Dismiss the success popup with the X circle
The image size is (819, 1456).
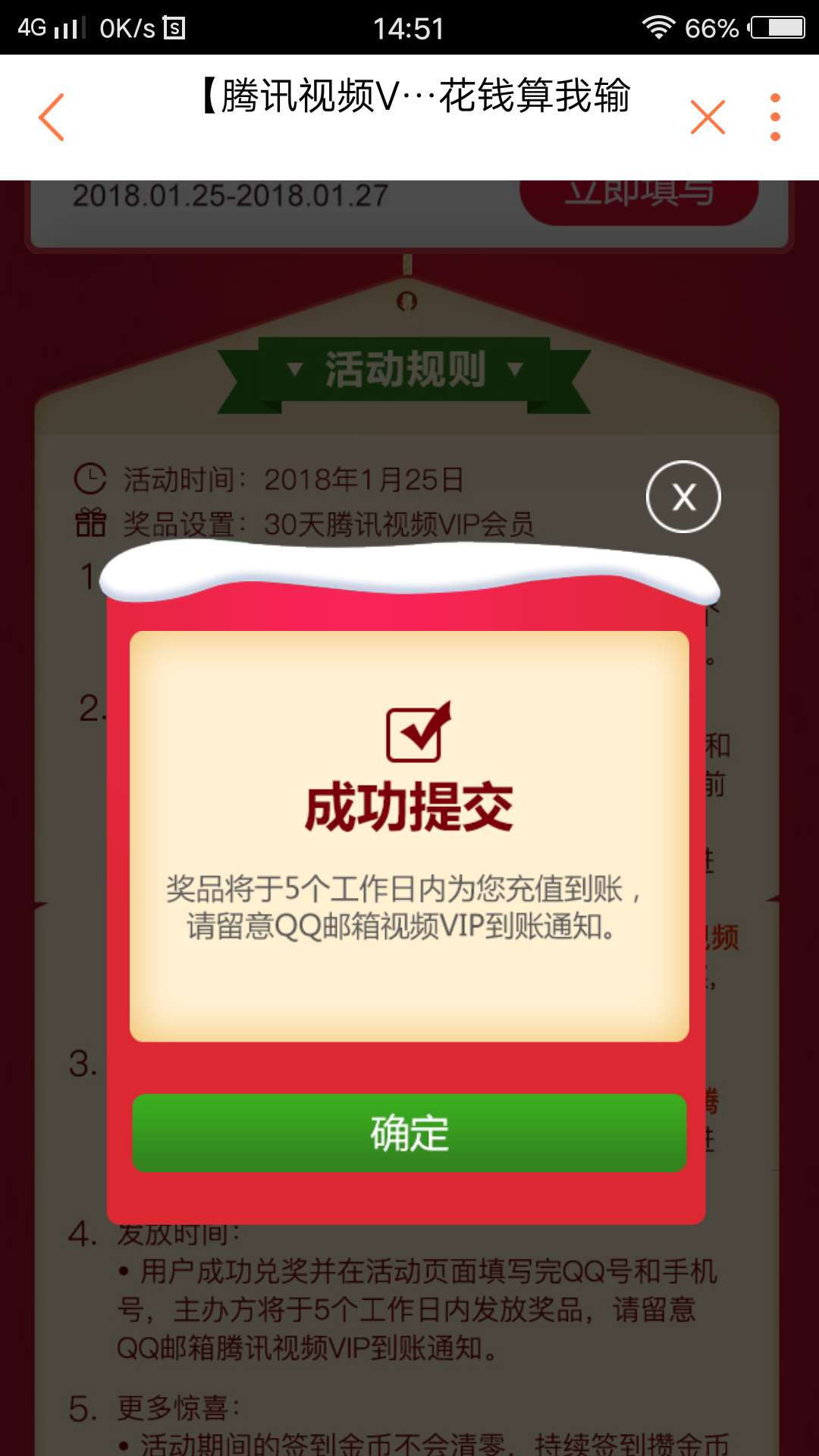[683, 497]
